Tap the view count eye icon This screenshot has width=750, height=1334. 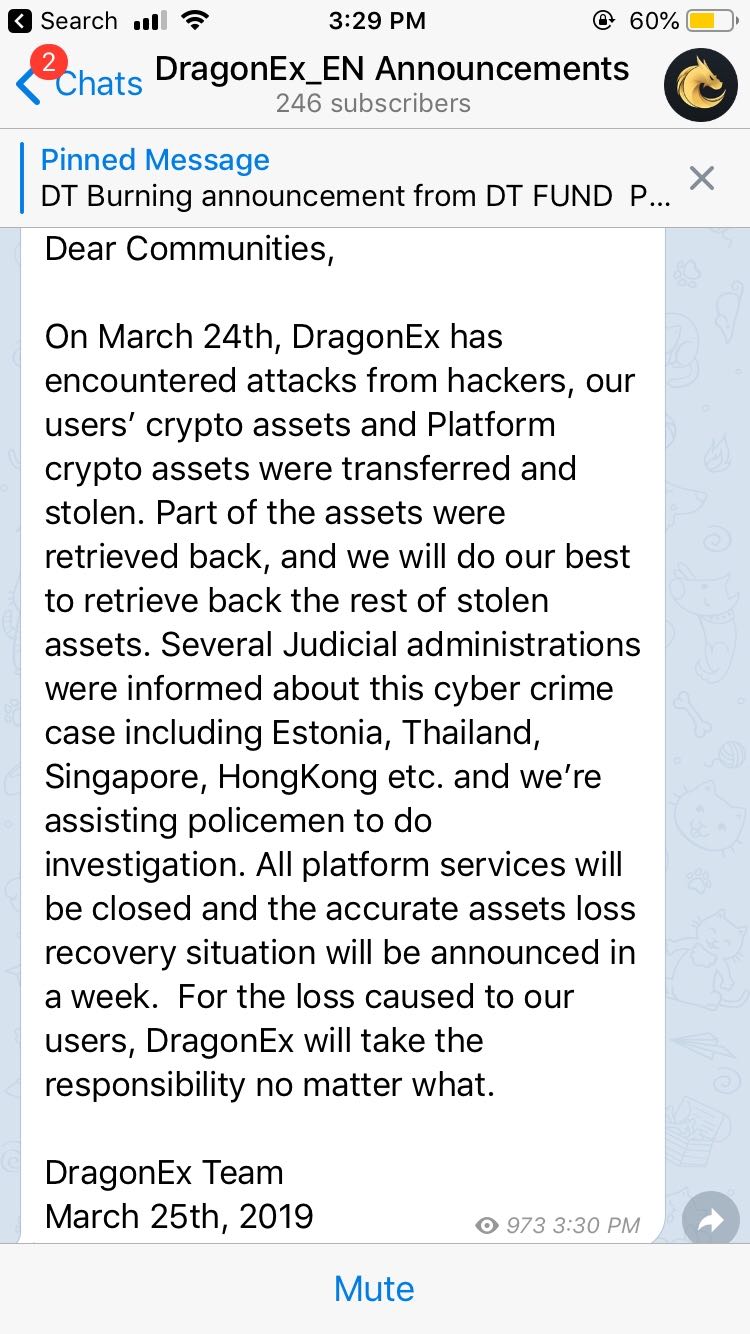(486, 1224)
